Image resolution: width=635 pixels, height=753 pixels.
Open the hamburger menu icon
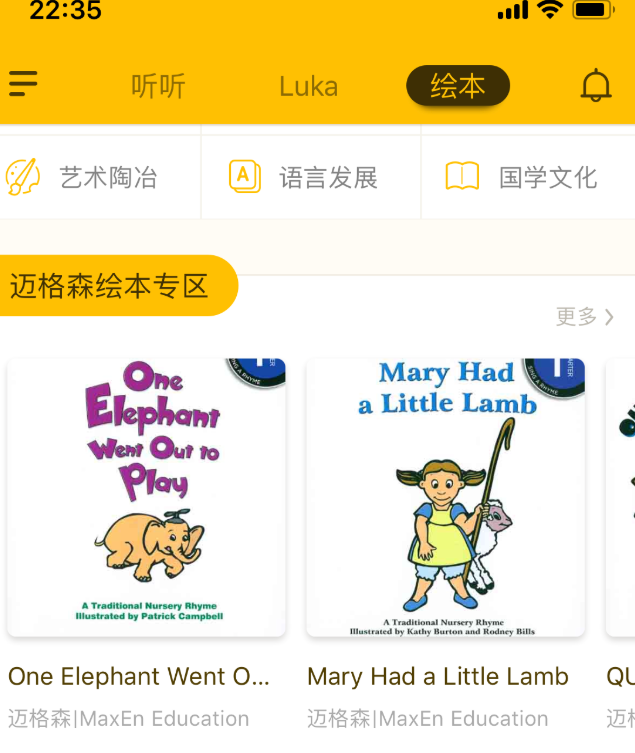click(x=23, y=84)
